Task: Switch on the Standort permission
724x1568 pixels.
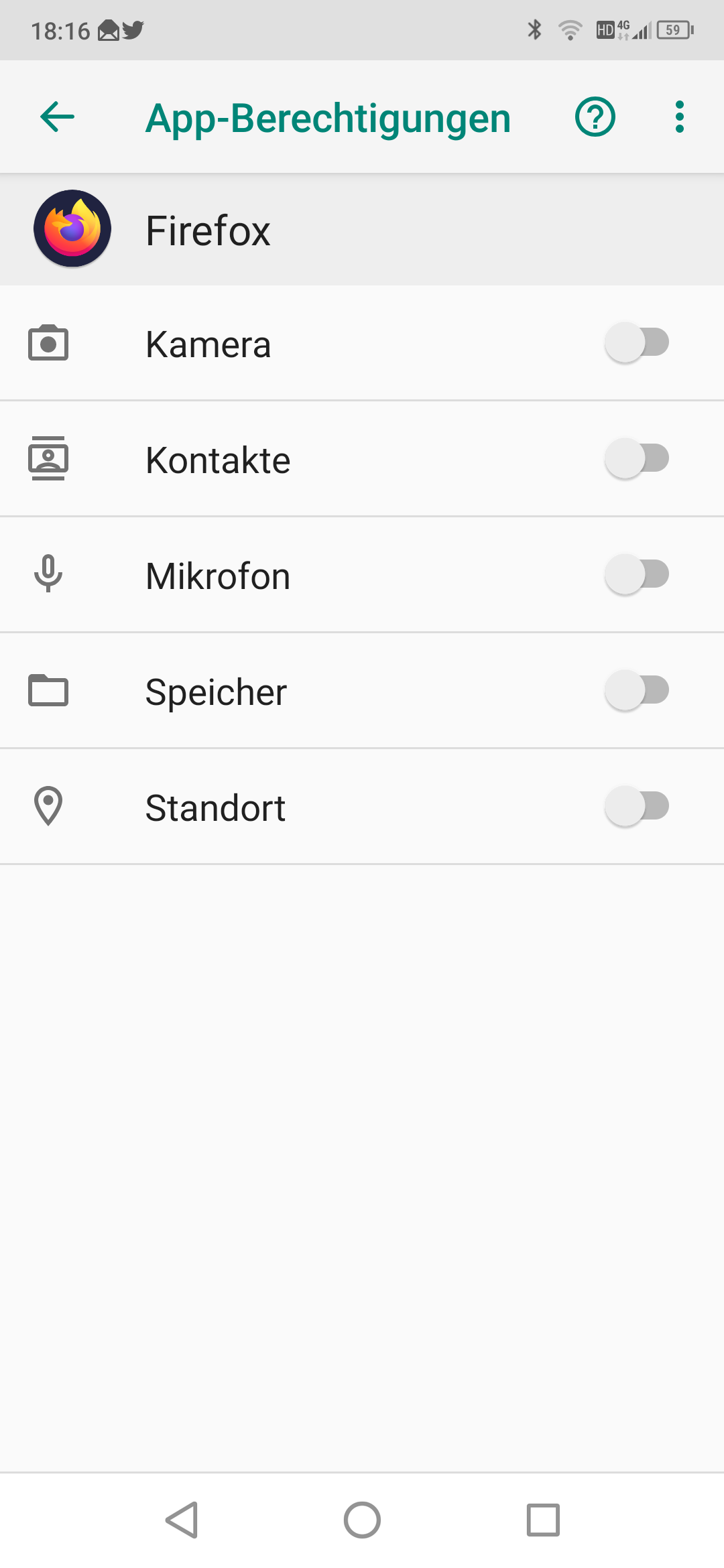Action: pyautogui.click(x=637, y=806)
